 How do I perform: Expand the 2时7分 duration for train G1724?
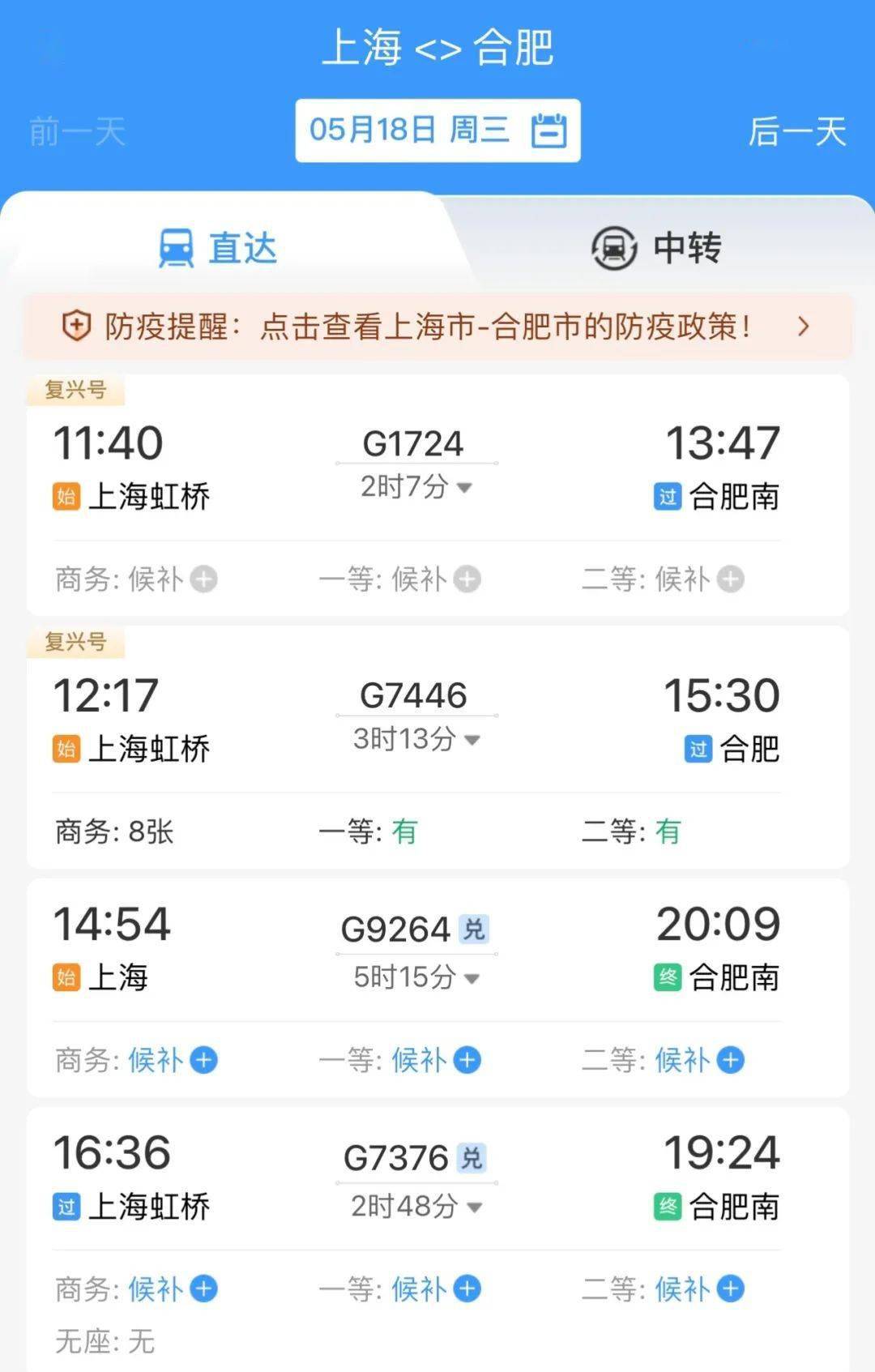pyautogui.click(x=464, y=487)
